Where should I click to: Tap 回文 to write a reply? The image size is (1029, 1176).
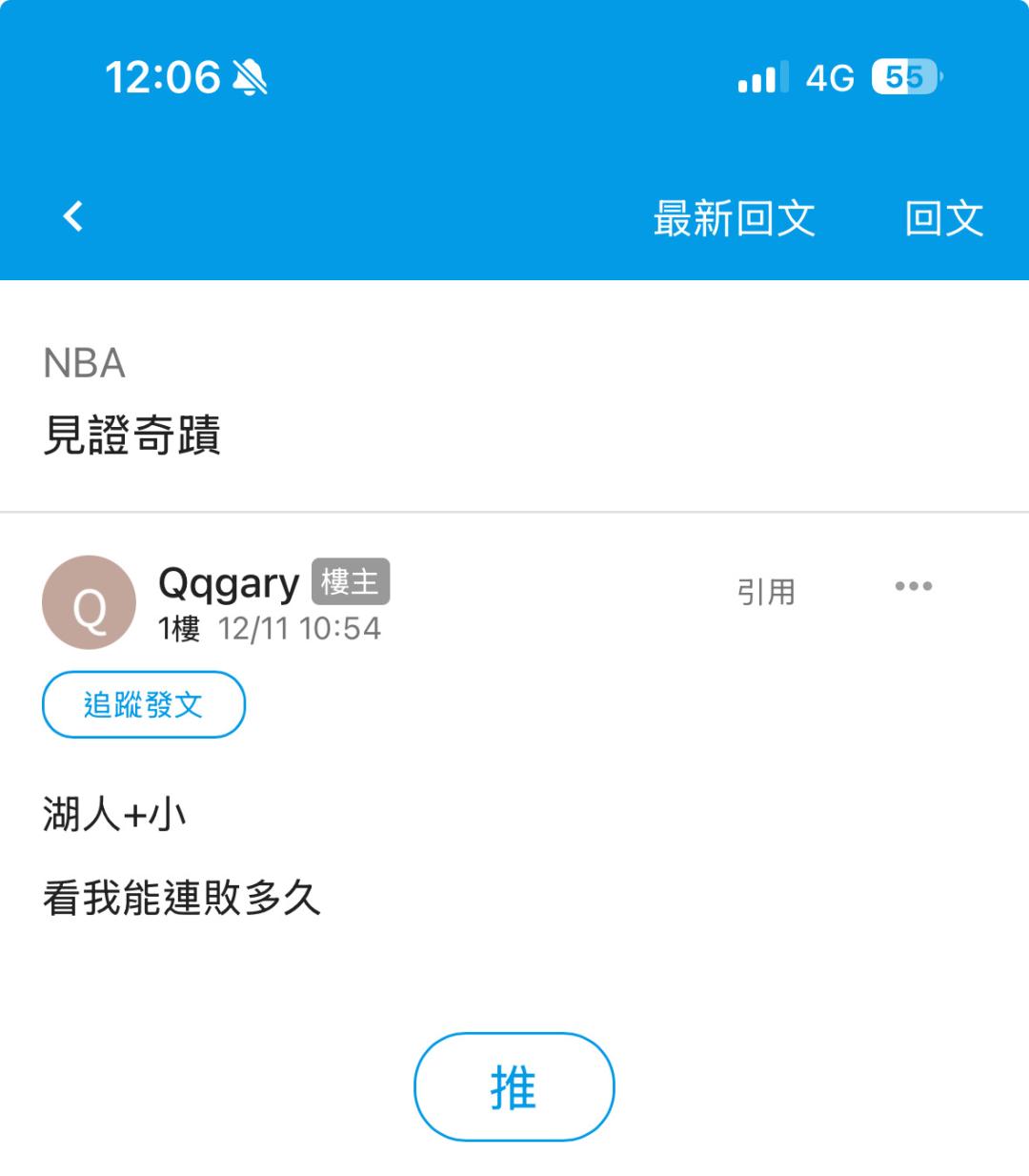[943, 218]
